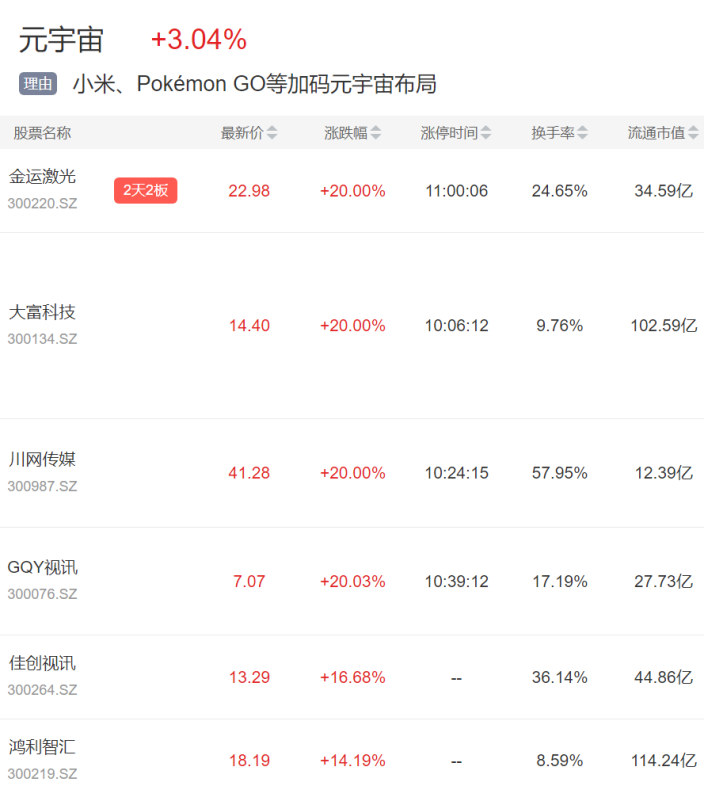The width and height of the screenshot is (705, 801).
Task: View 川网传媒 stock page
Action: [x=42, y=460]
